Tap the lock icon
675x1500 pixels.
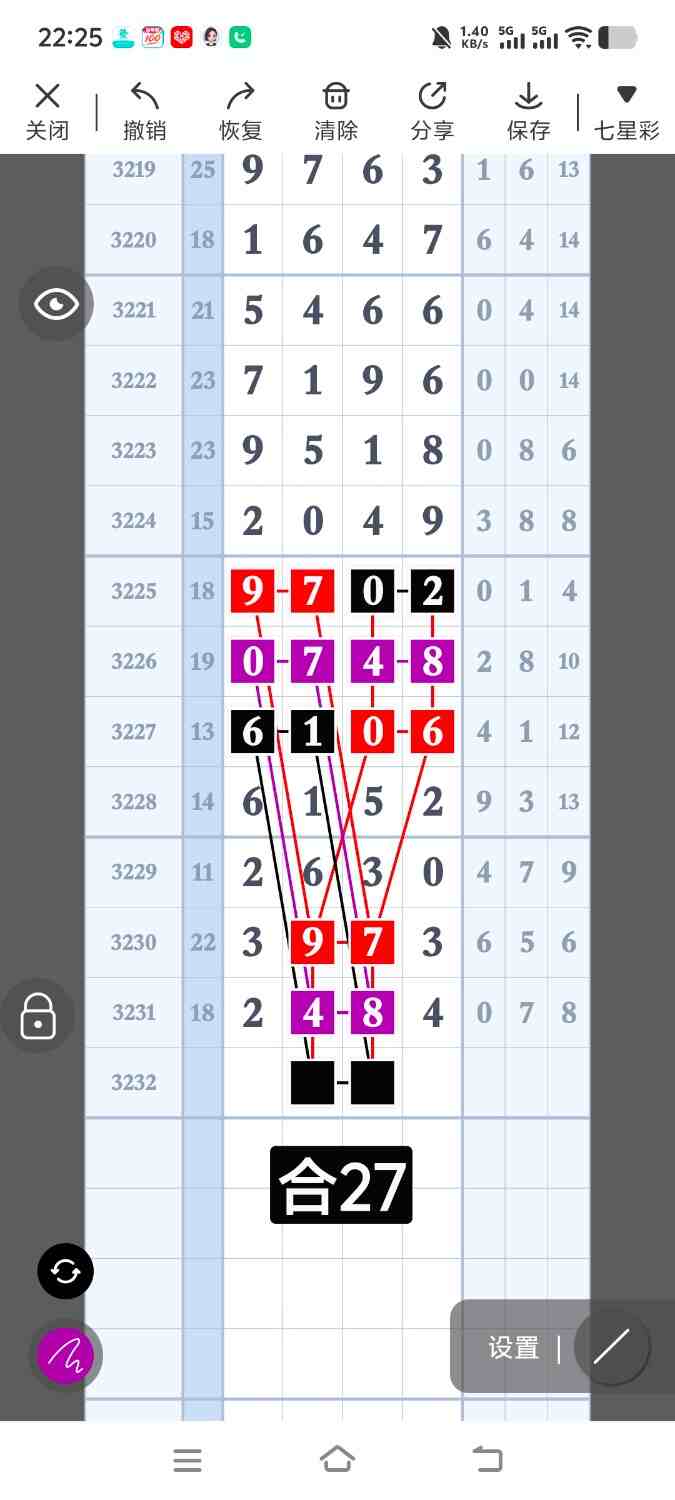click(x=38, y=1016)
